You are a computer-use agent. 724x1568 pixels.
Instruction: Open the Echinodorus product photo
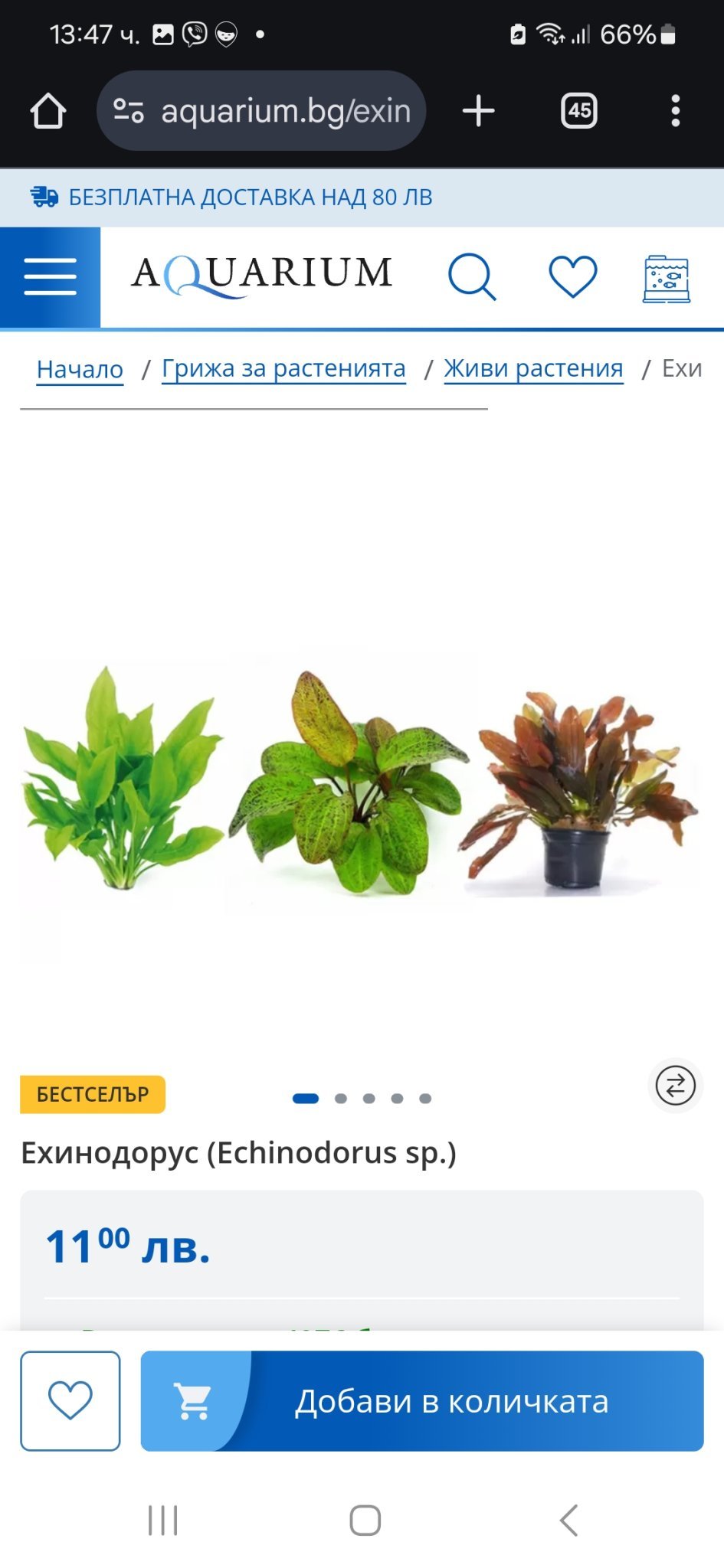coord(360,781)
